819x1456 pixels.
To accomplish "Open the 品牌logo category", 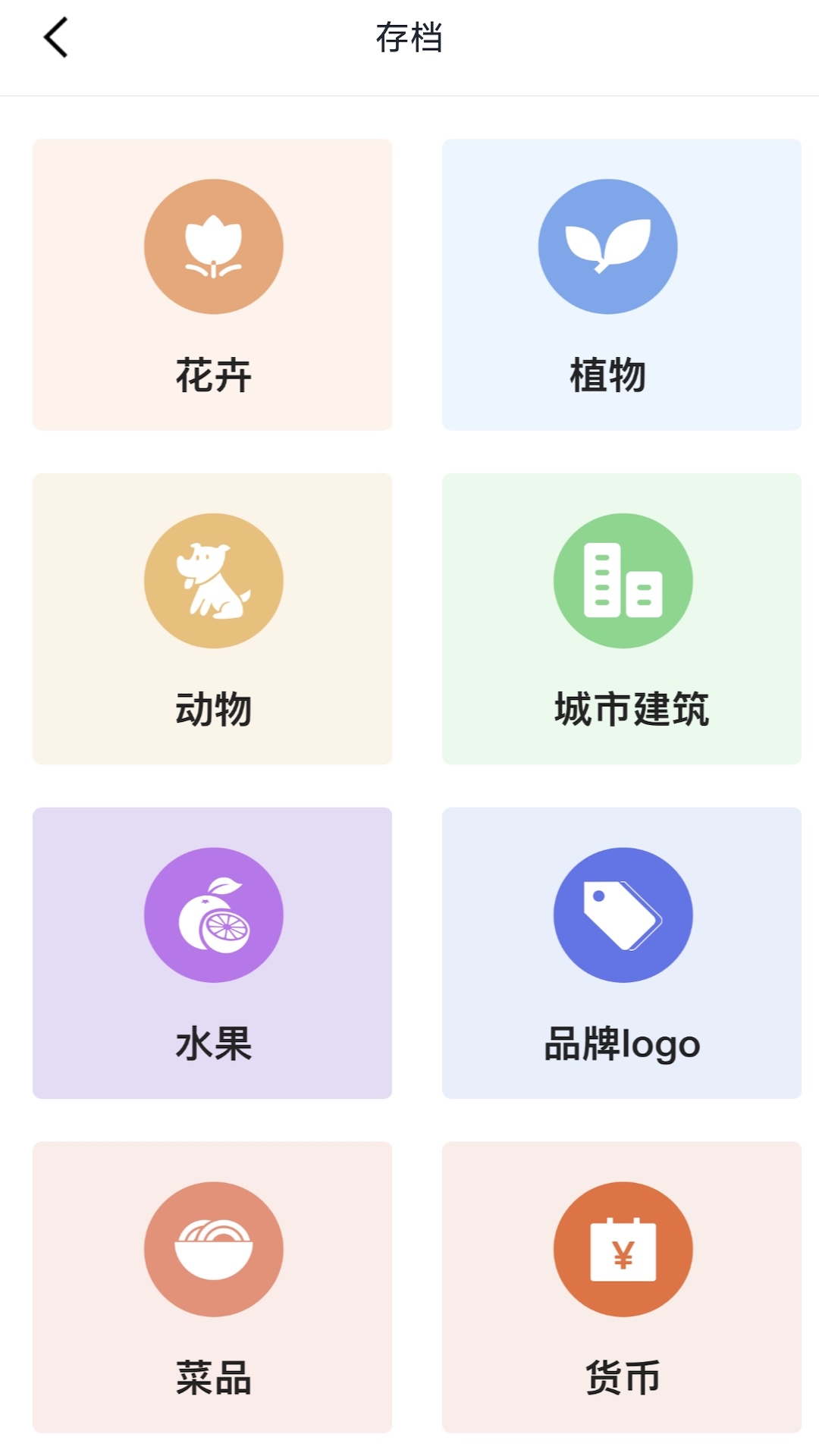I will tap(622, 952).
